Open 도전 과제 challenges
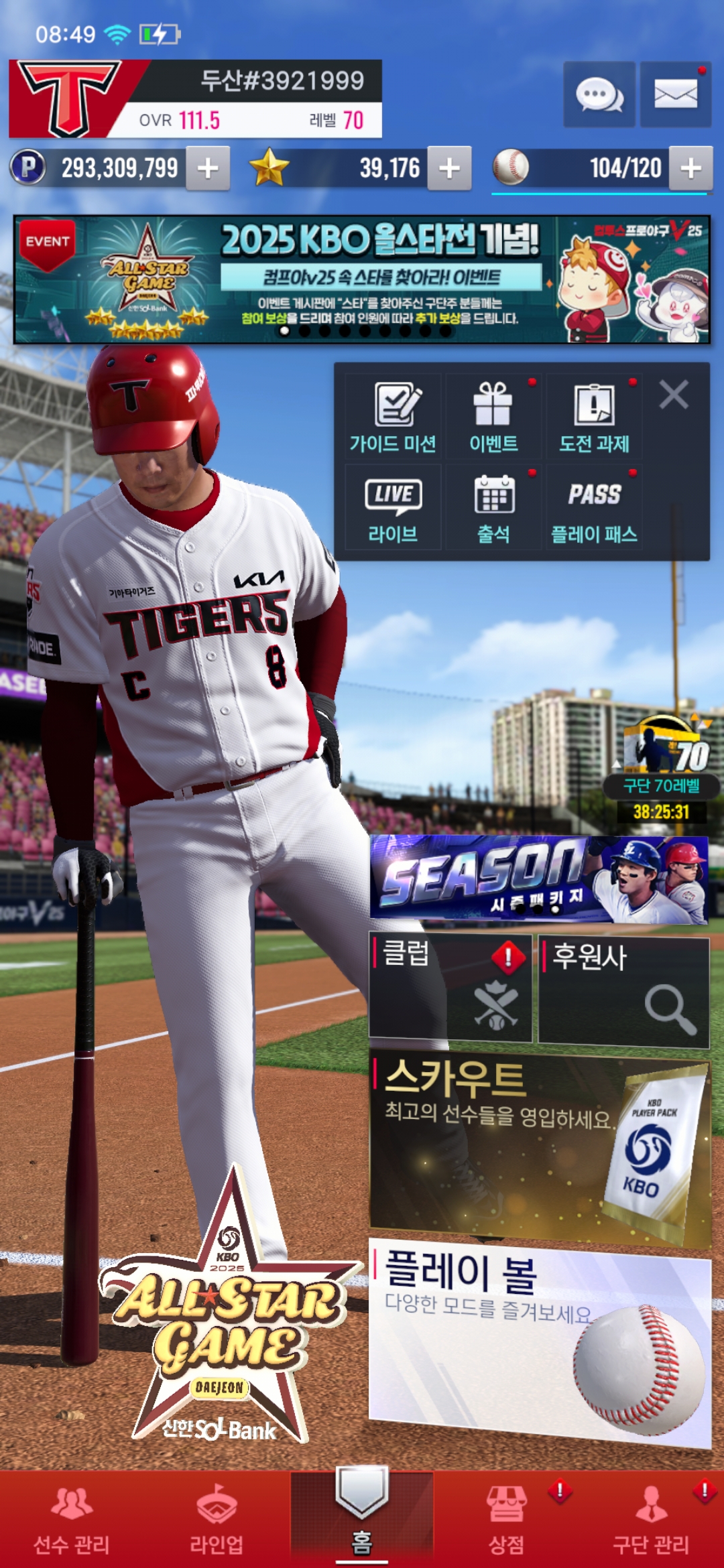724x1568 pixels. tap(594, 417)
